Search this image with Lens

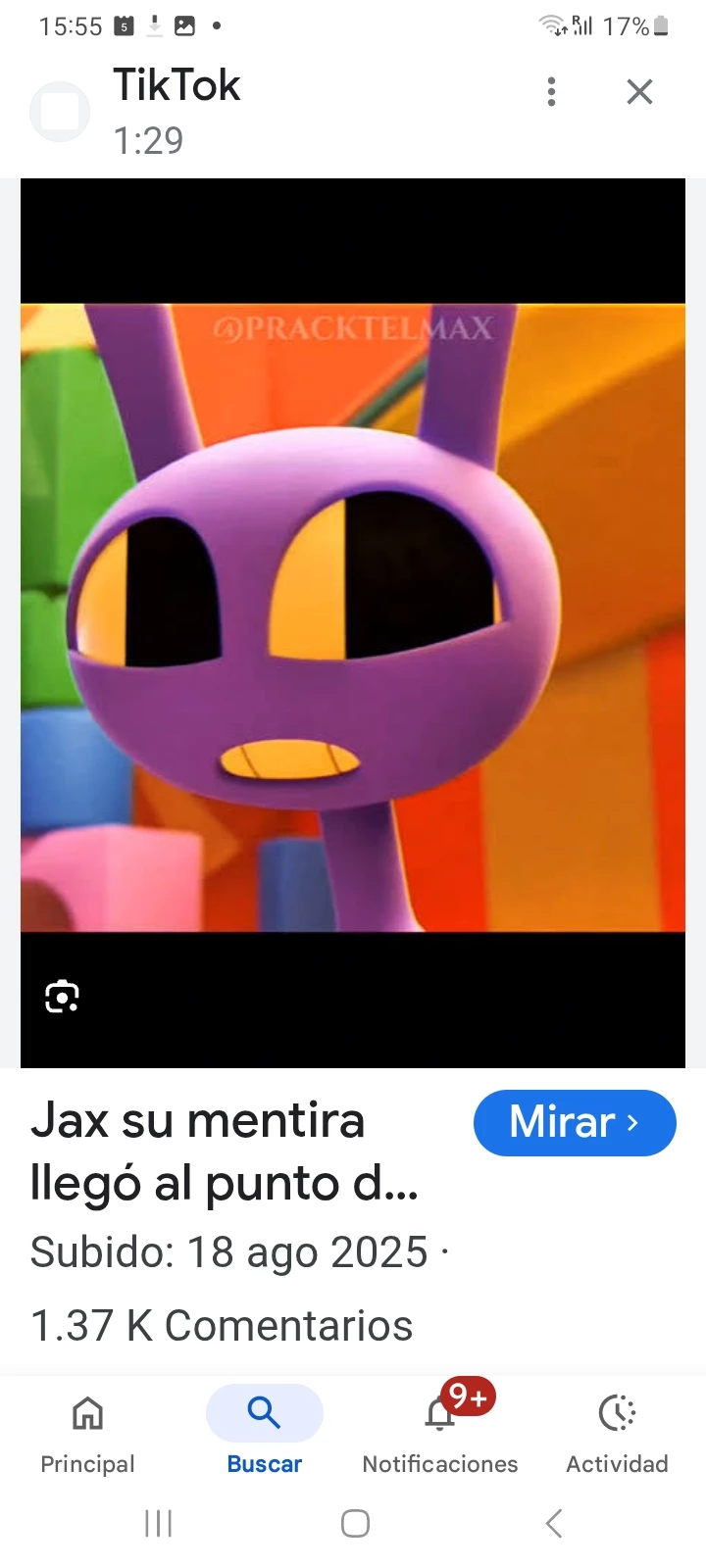coord(62,997)
